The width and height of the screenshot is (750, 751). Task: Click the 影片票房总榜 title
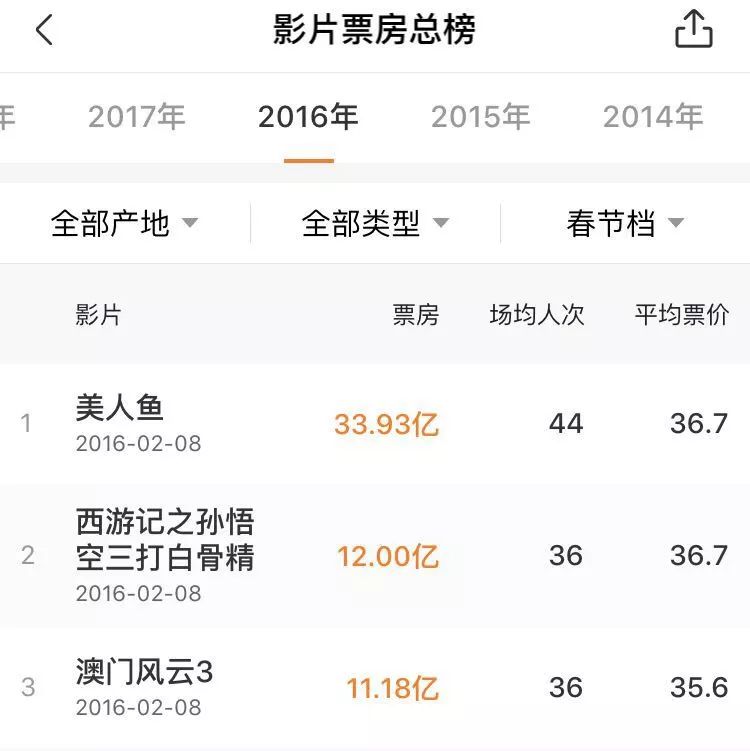pyautogui.click(x=375, y=31)
